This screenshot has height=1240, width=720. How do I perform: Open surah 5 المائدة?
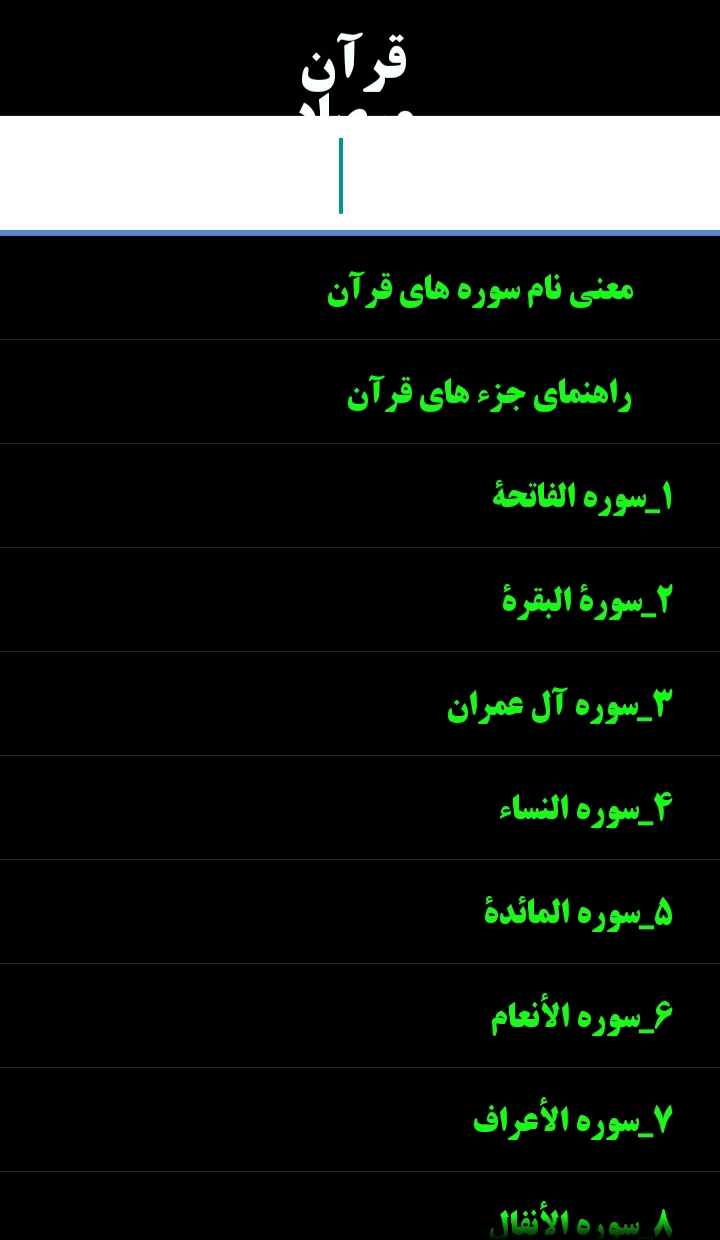coord(360,912)
